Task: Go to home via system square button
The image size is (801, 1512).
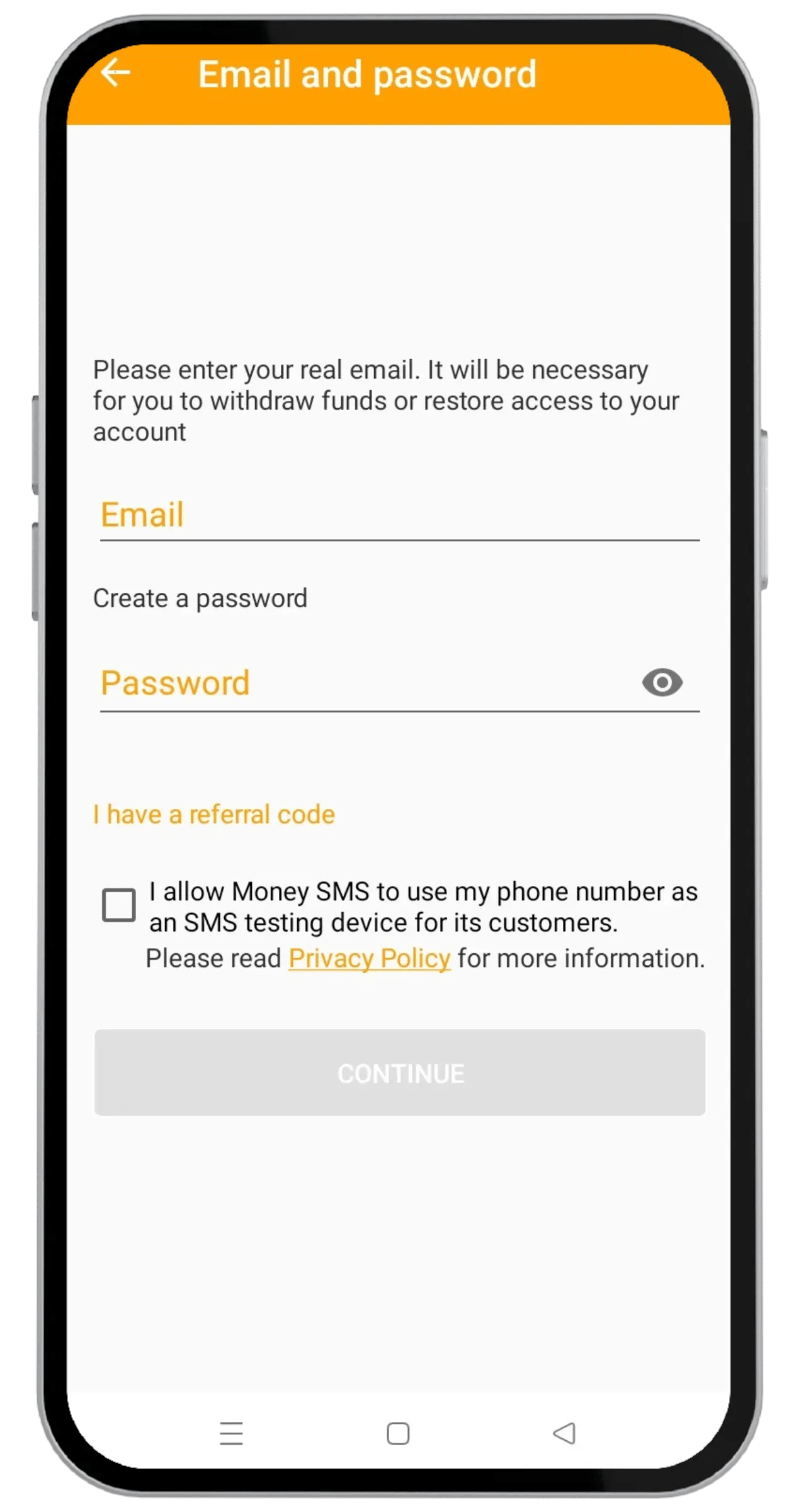Action: tap(398, 1433)
